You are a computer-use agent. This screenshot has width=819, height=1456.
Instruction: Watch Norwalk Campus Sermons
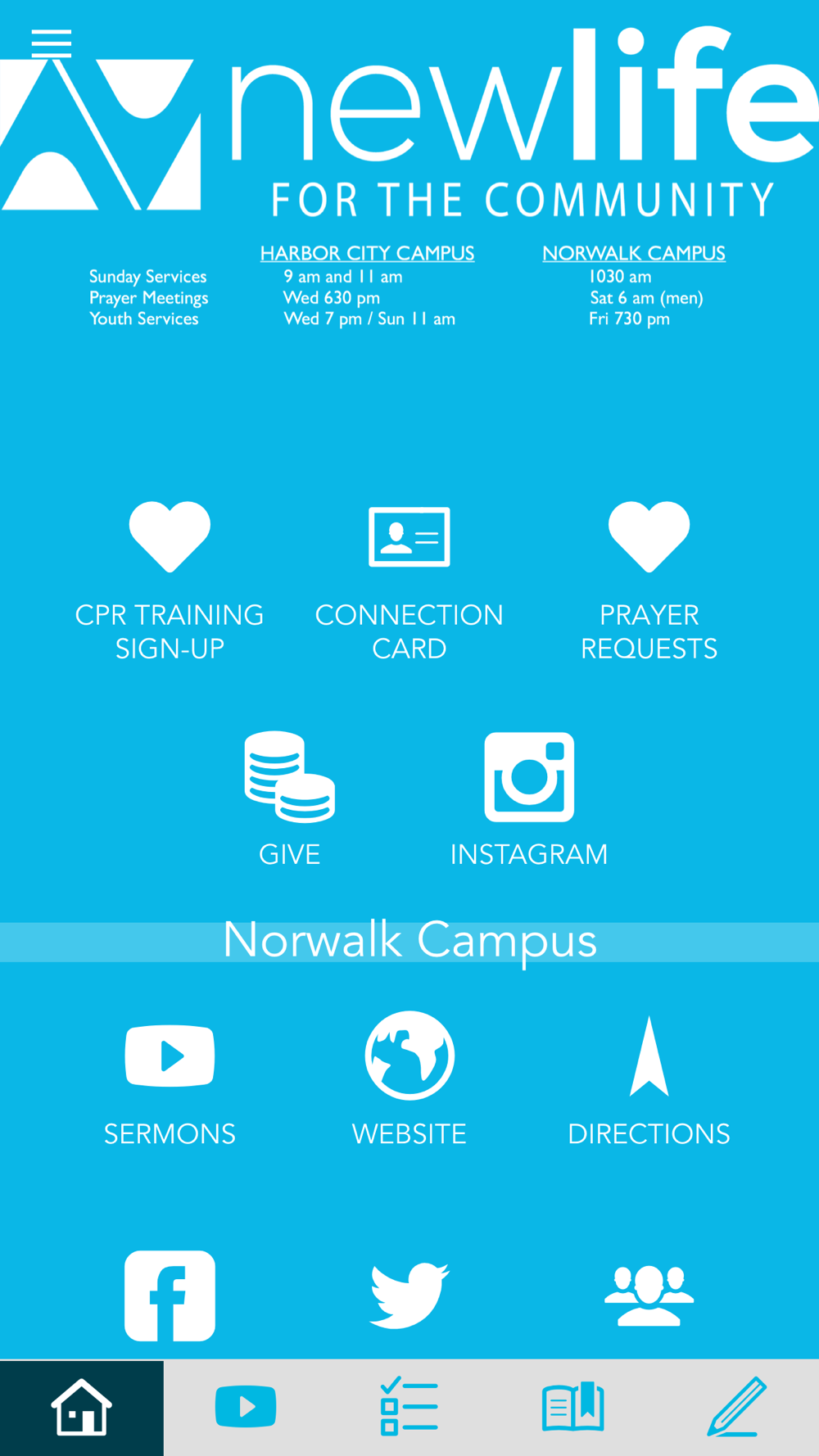(x=170, y=1079)
